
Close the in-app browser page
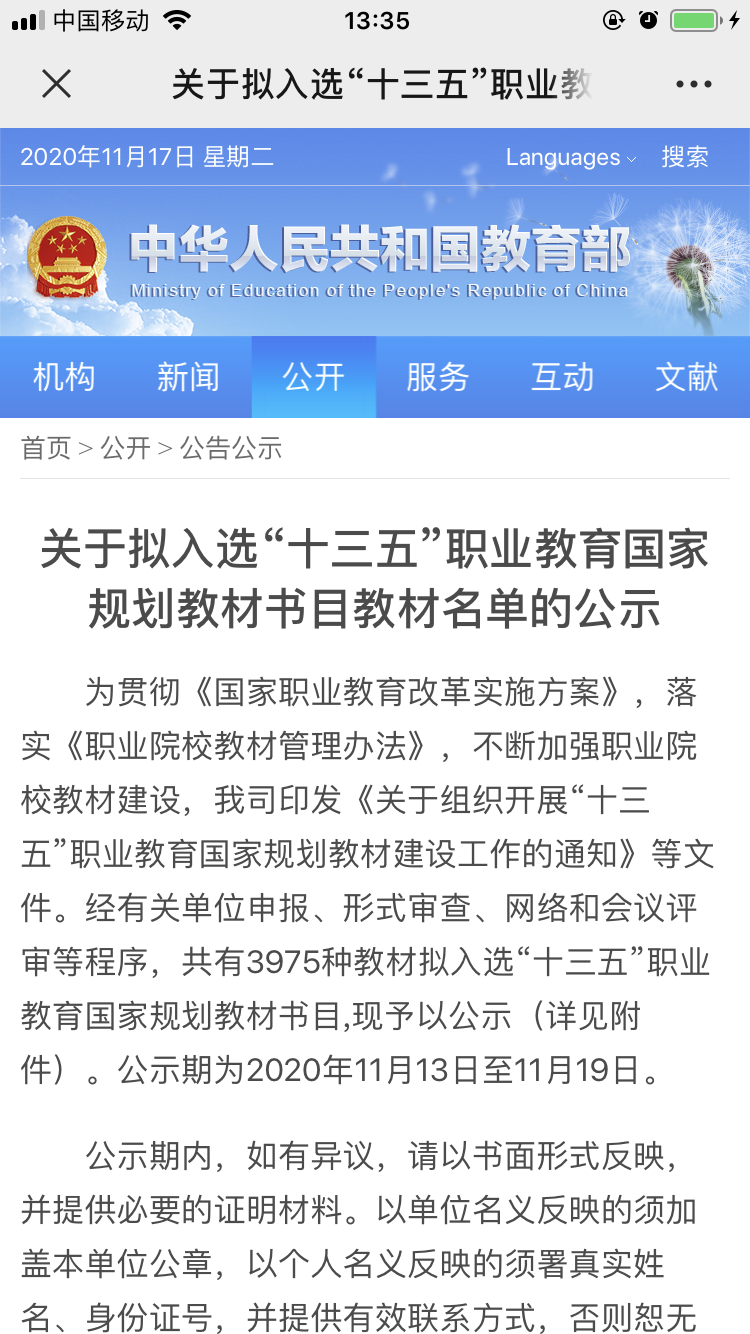click(57, 84)
